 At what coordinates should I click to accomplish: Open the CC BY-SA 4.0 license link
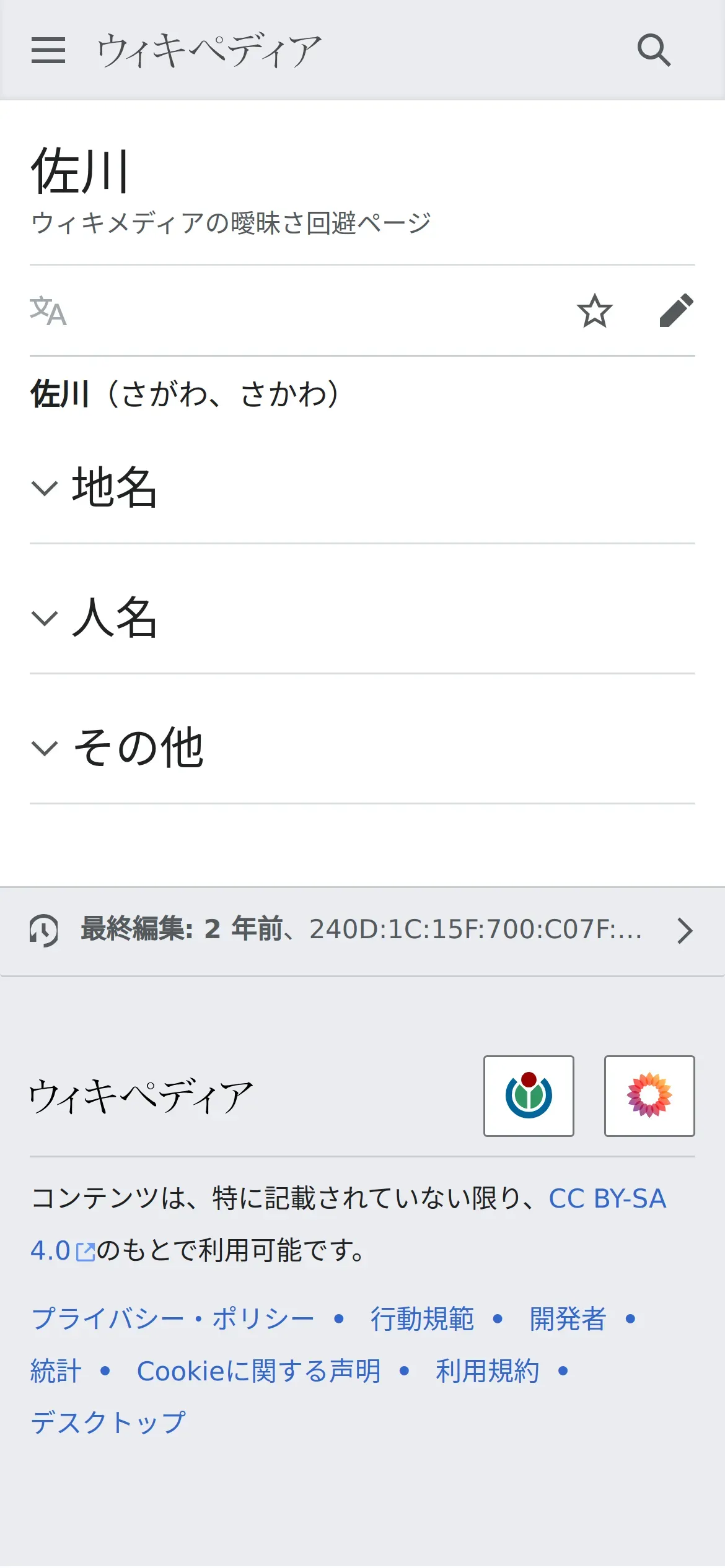(348, 1224)
